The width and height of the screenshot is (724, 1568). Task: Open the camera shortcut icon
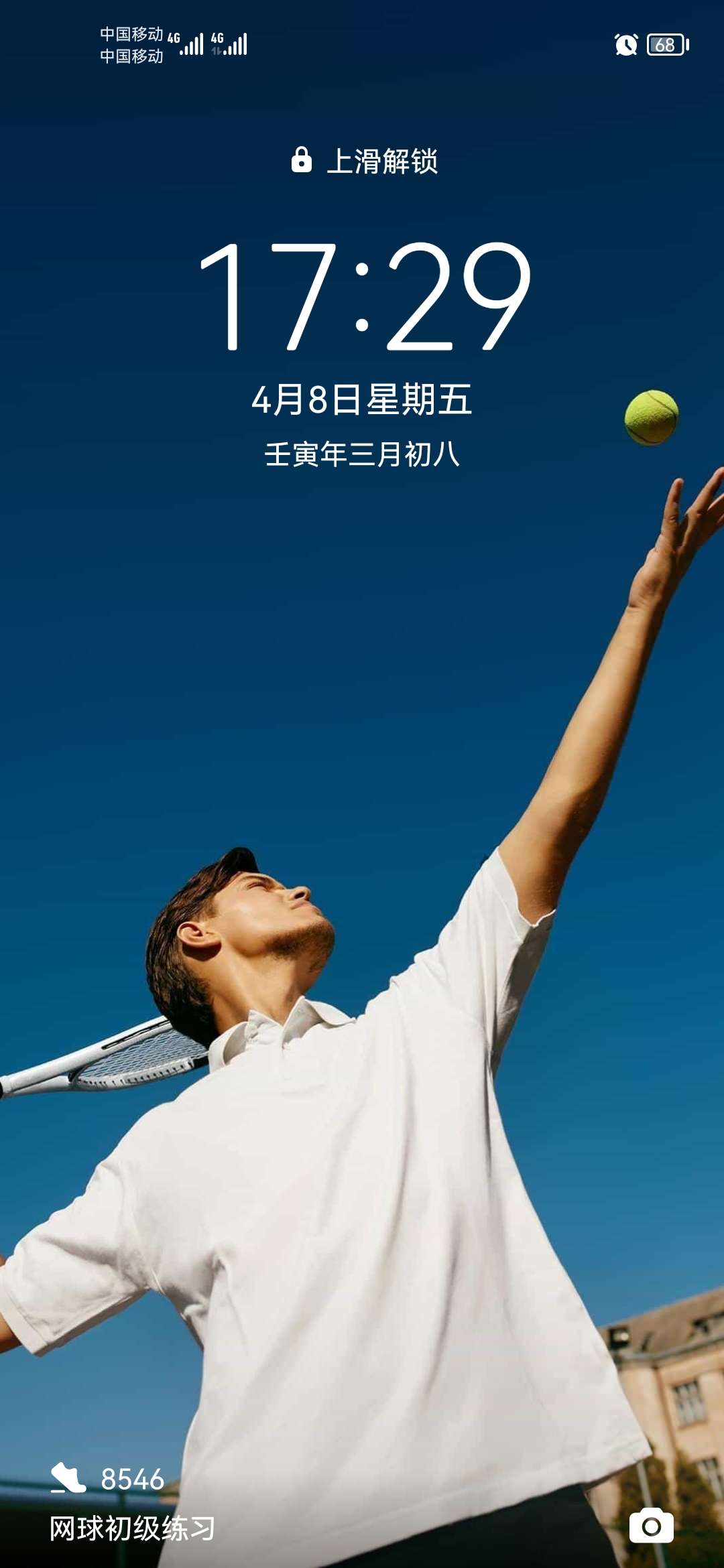[651, 1526]
